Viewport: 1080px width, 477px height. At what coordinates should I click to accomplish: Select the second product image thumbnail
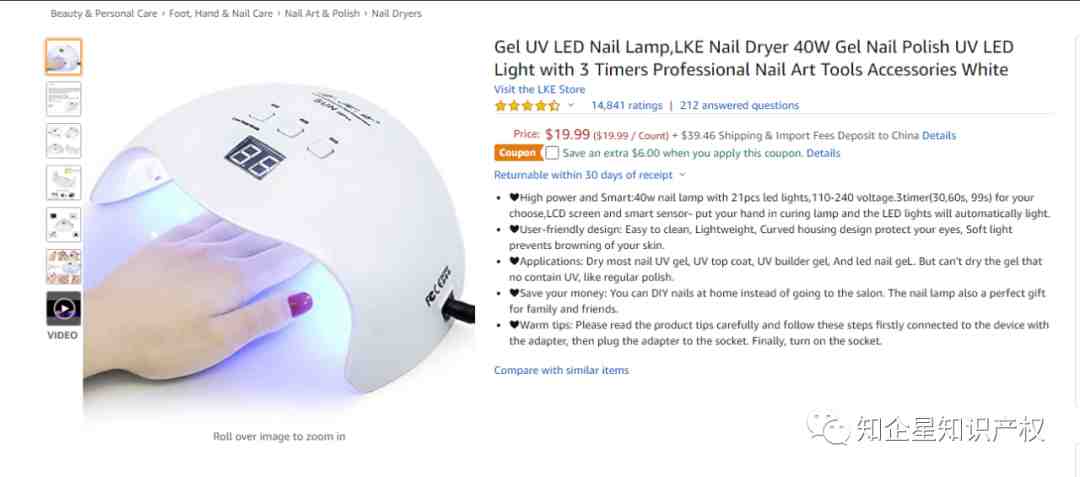(x=64, y=99)
